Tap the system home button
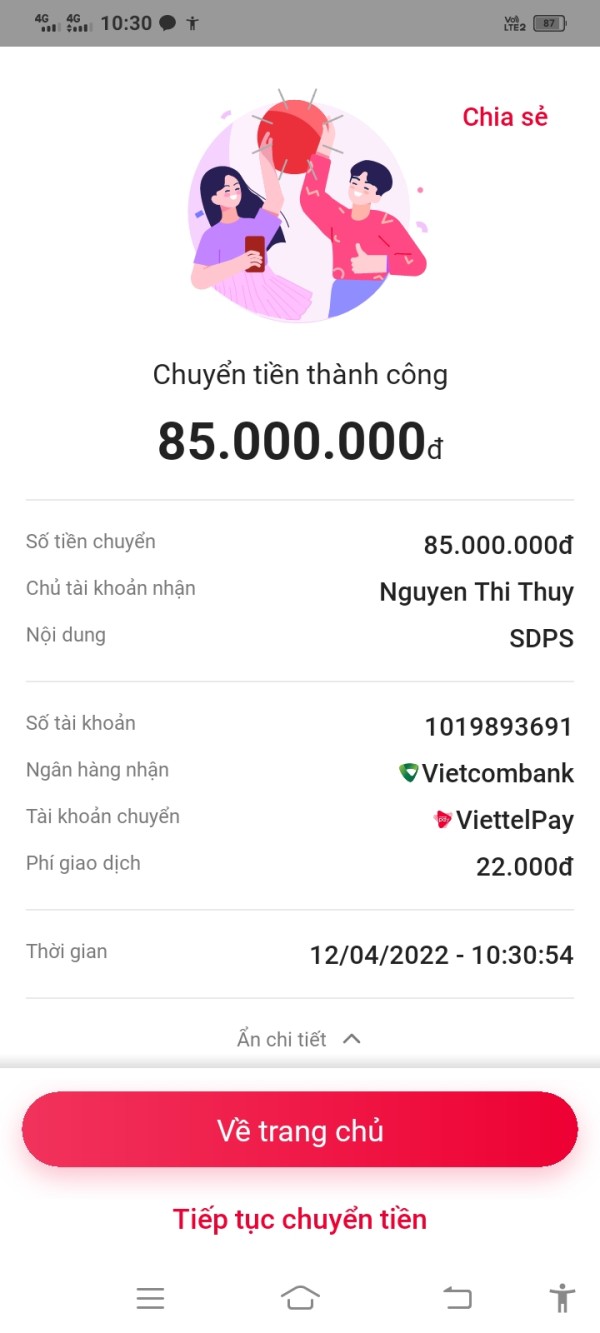Image resolution: width=600 pixels, height=1333 pixels. 300,1298
